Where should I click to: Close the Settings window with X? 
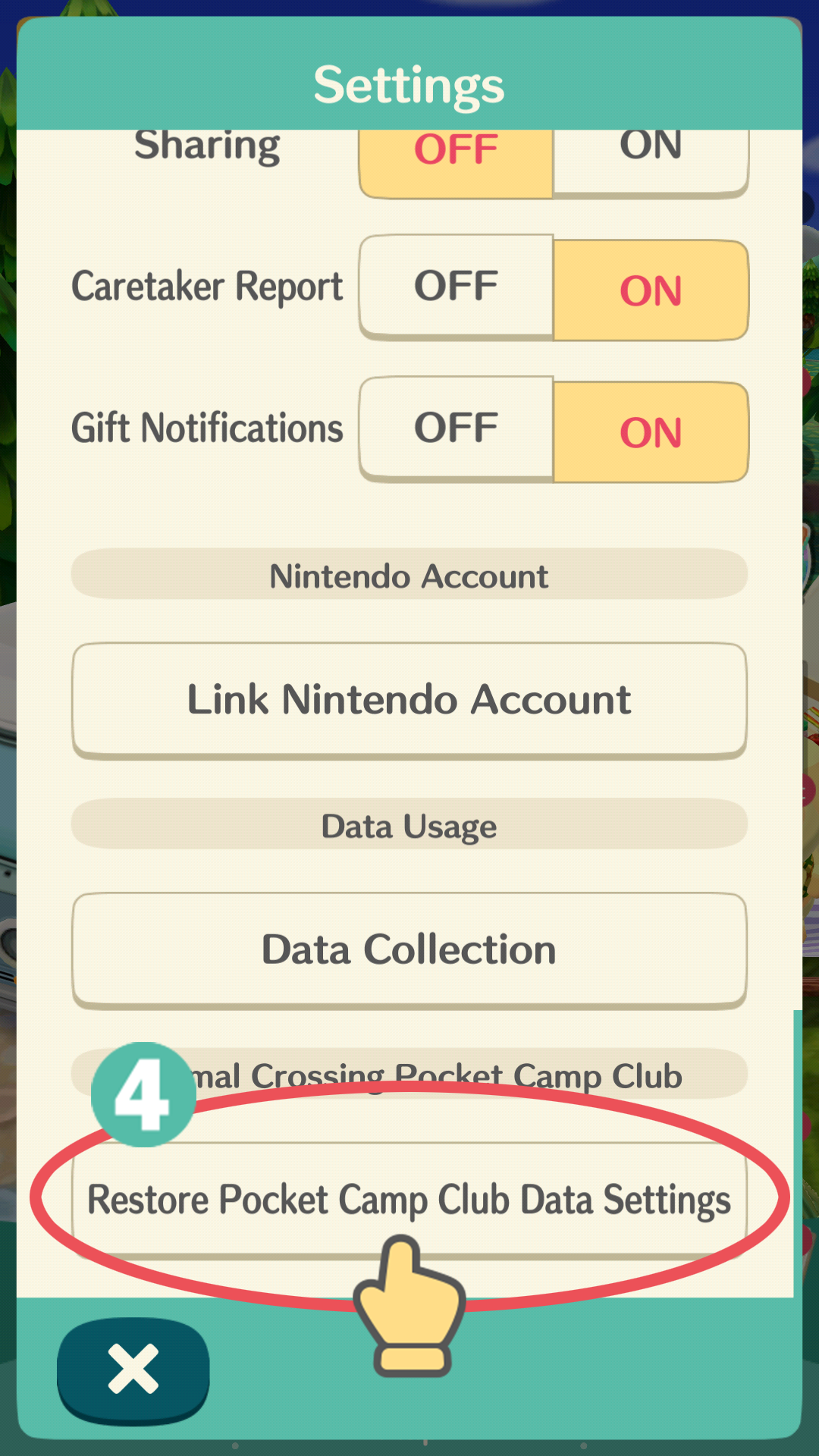(x=133, y=1369)
